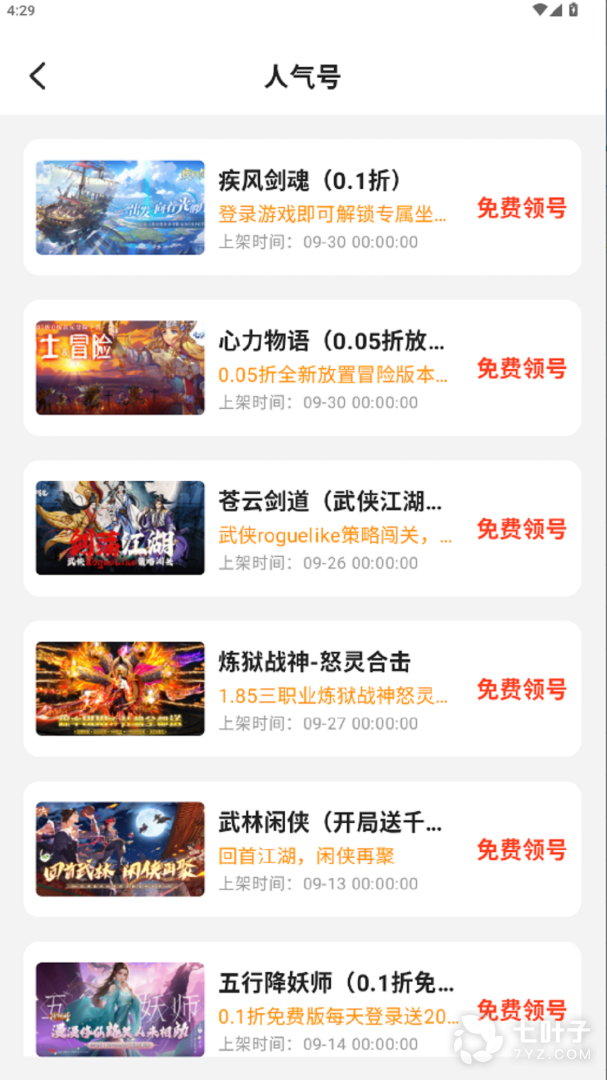The height and width of the screenshot is (1080, 607).
Task: Get the free 苍云剑道 account
Action: (x=521, y=529)
